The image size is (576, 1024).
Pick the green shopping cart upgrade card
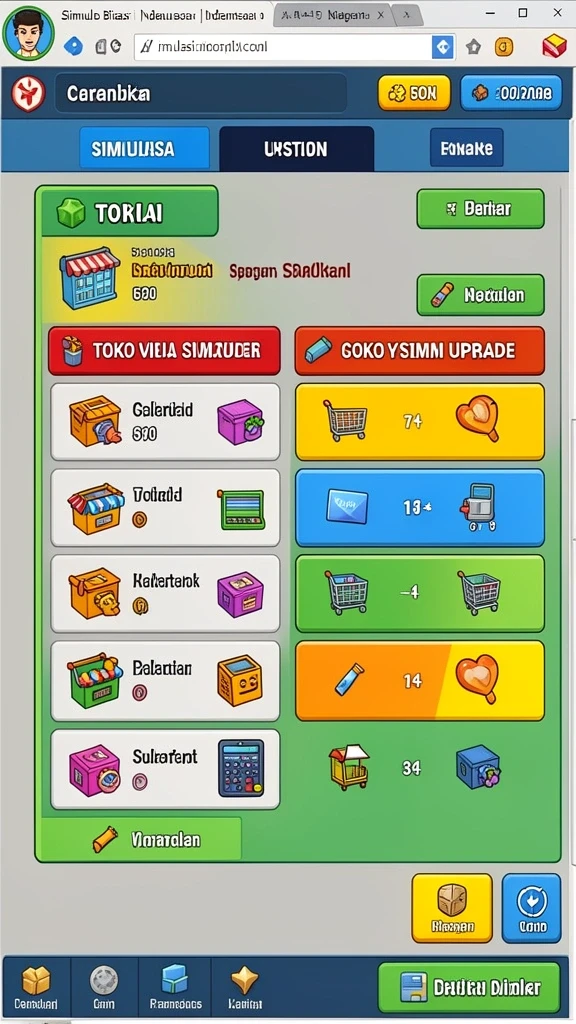420,594
